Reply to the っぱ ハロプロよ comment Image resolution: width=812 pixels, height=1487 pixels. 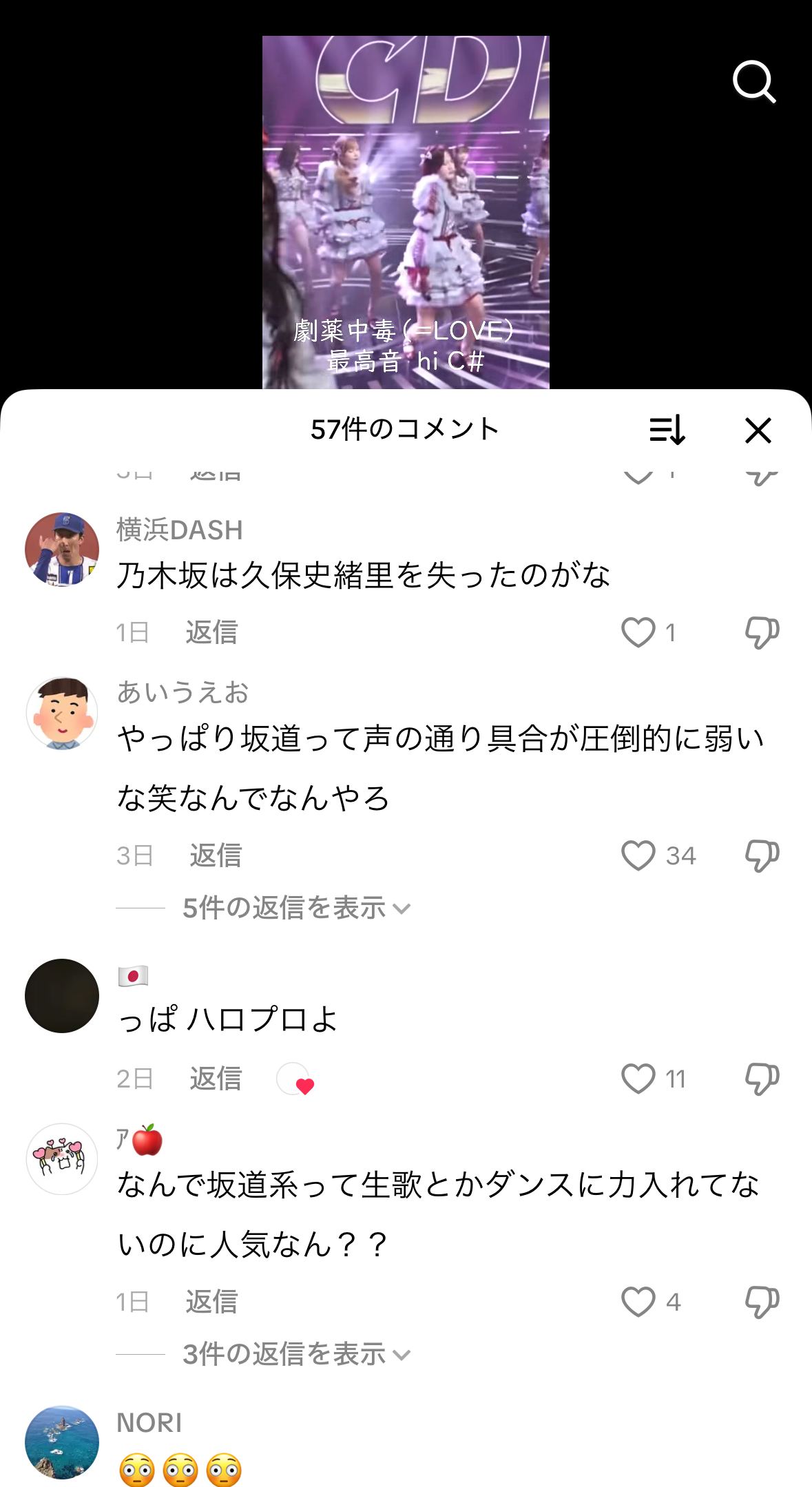point(216,1079)
